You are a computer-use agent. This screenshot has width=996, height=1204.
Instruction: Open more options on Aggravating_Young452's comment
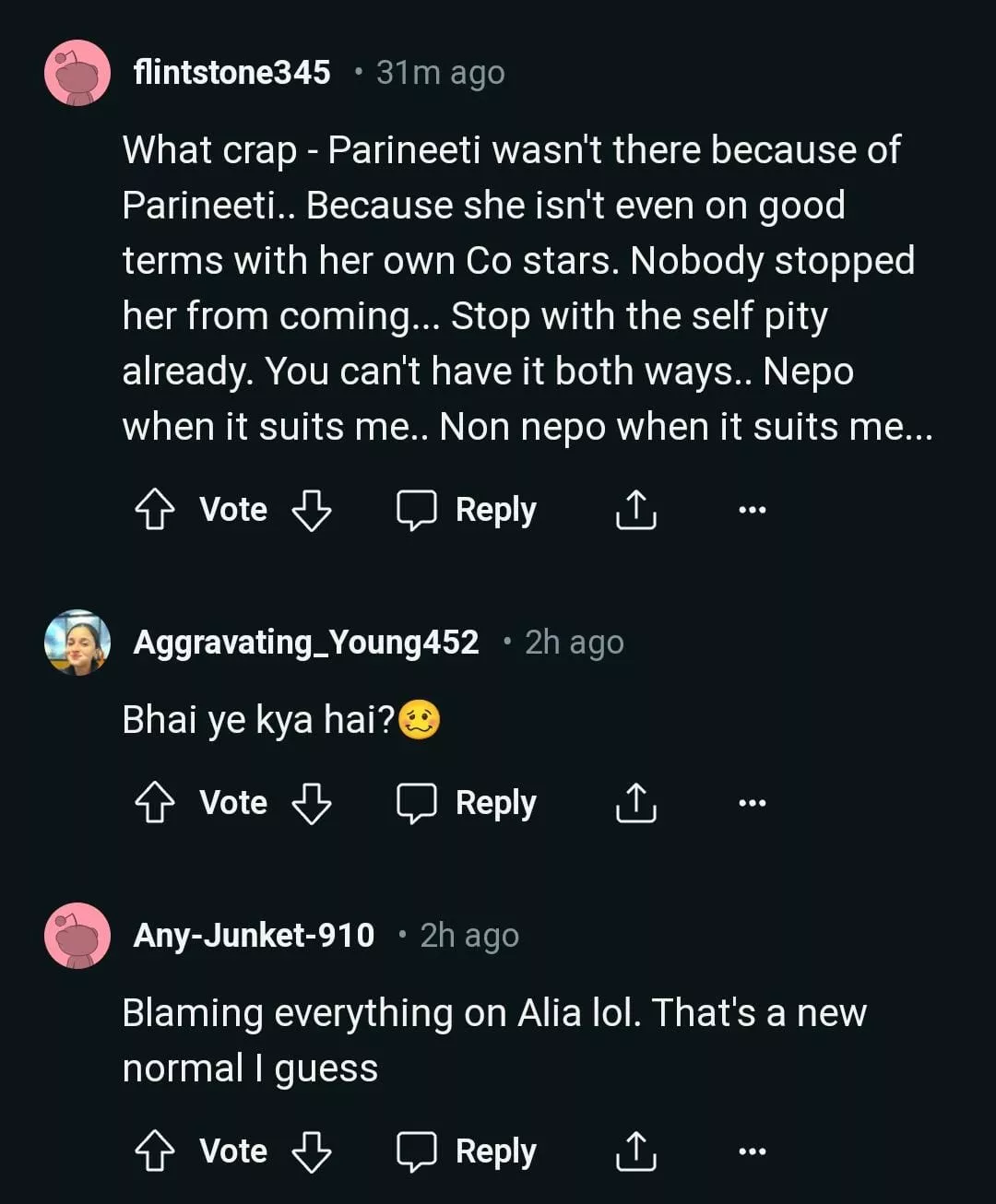tap(752, 803)
